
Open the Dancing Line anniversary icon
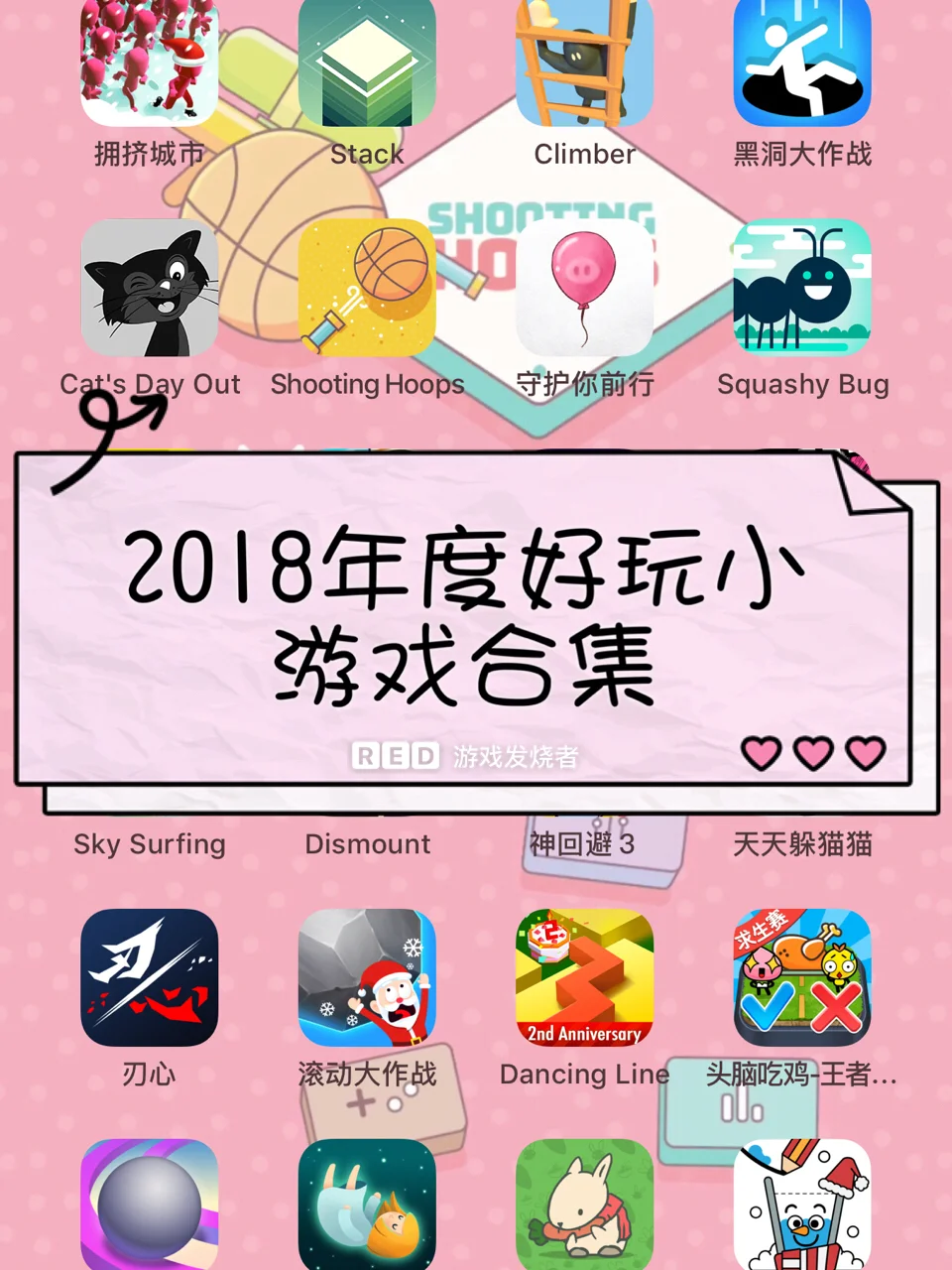[584, 978]
